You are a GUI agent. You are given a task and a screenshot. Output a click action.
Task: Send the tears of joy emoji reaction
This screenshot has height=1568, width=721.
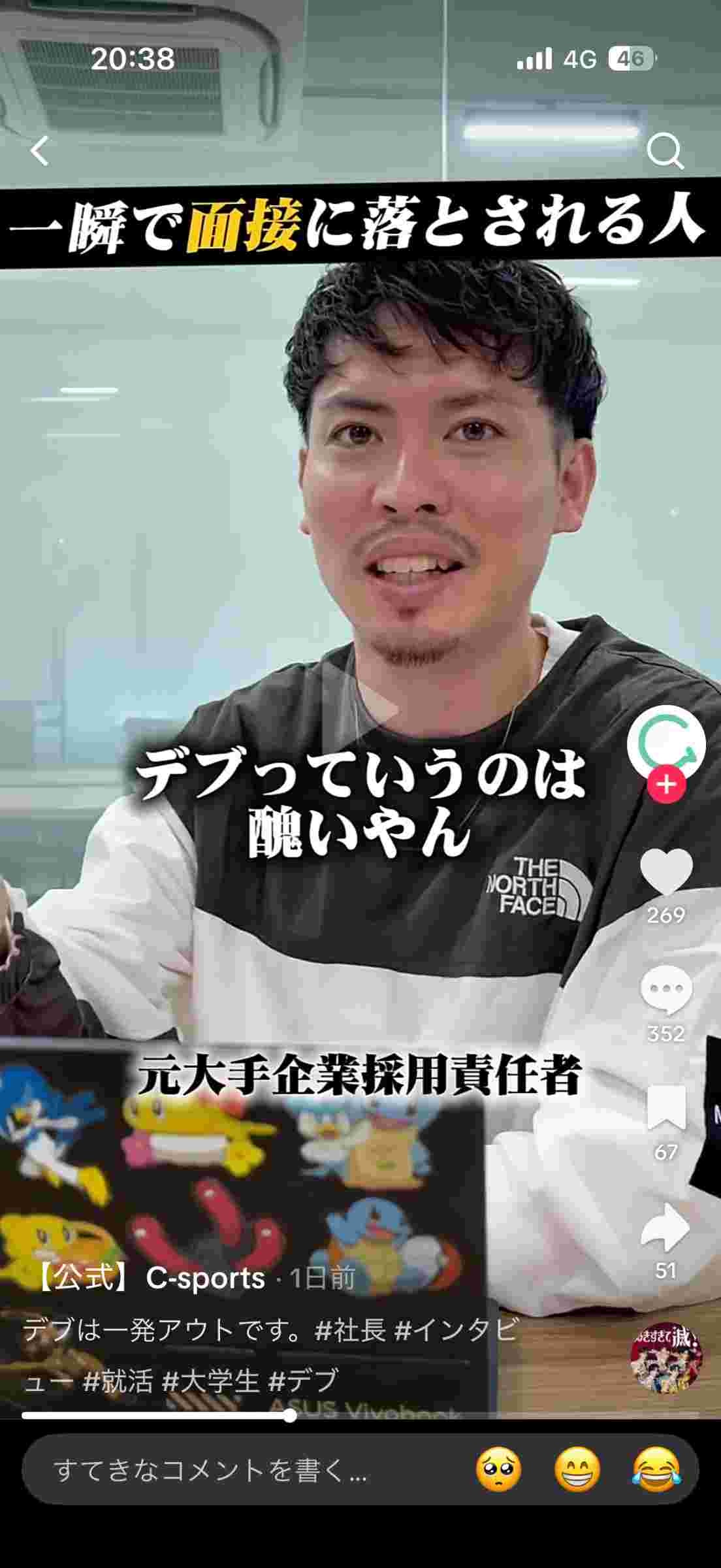(x=656, y=1469)
